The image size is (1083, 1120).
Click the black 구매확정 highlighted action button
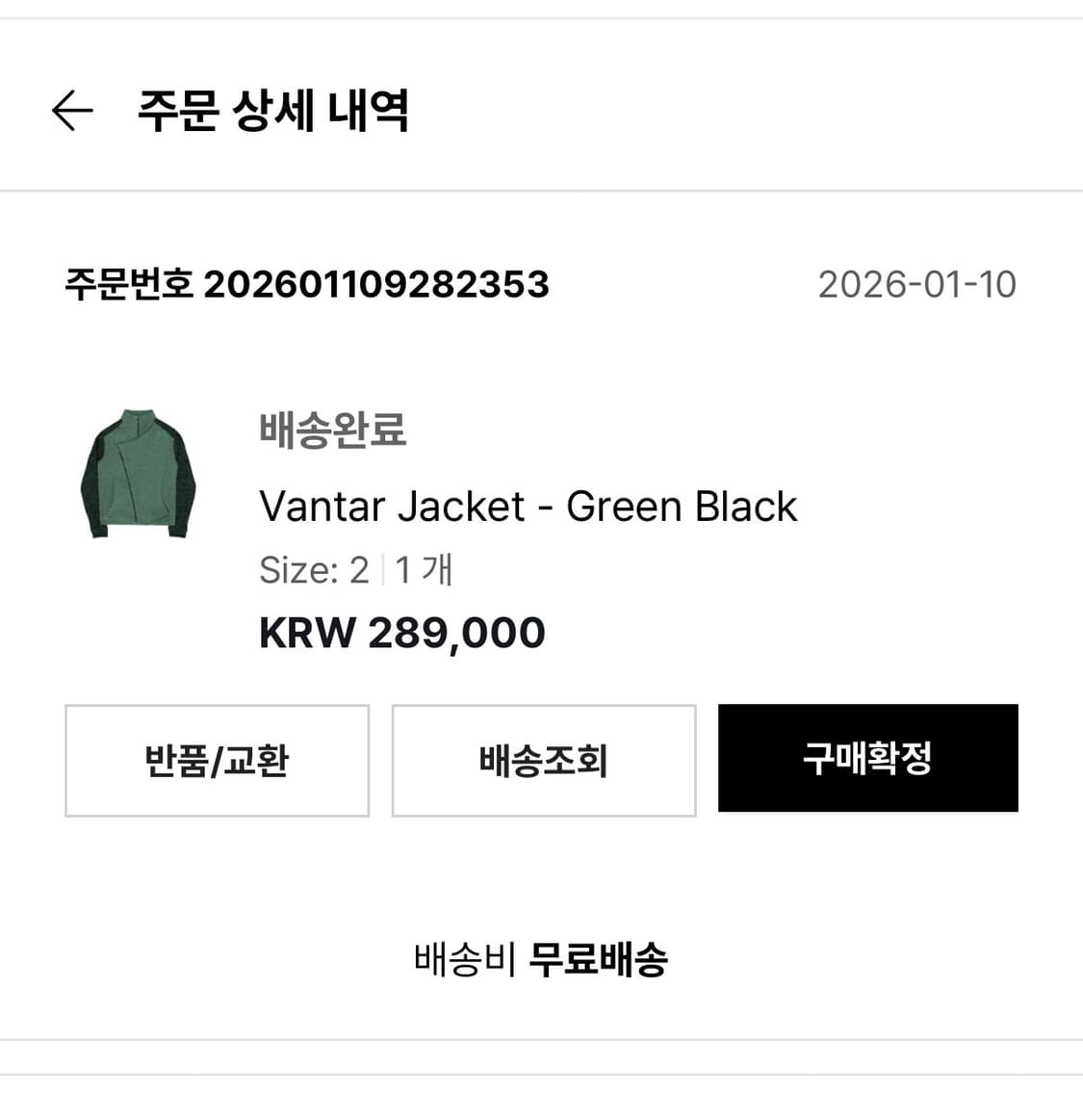866,758
